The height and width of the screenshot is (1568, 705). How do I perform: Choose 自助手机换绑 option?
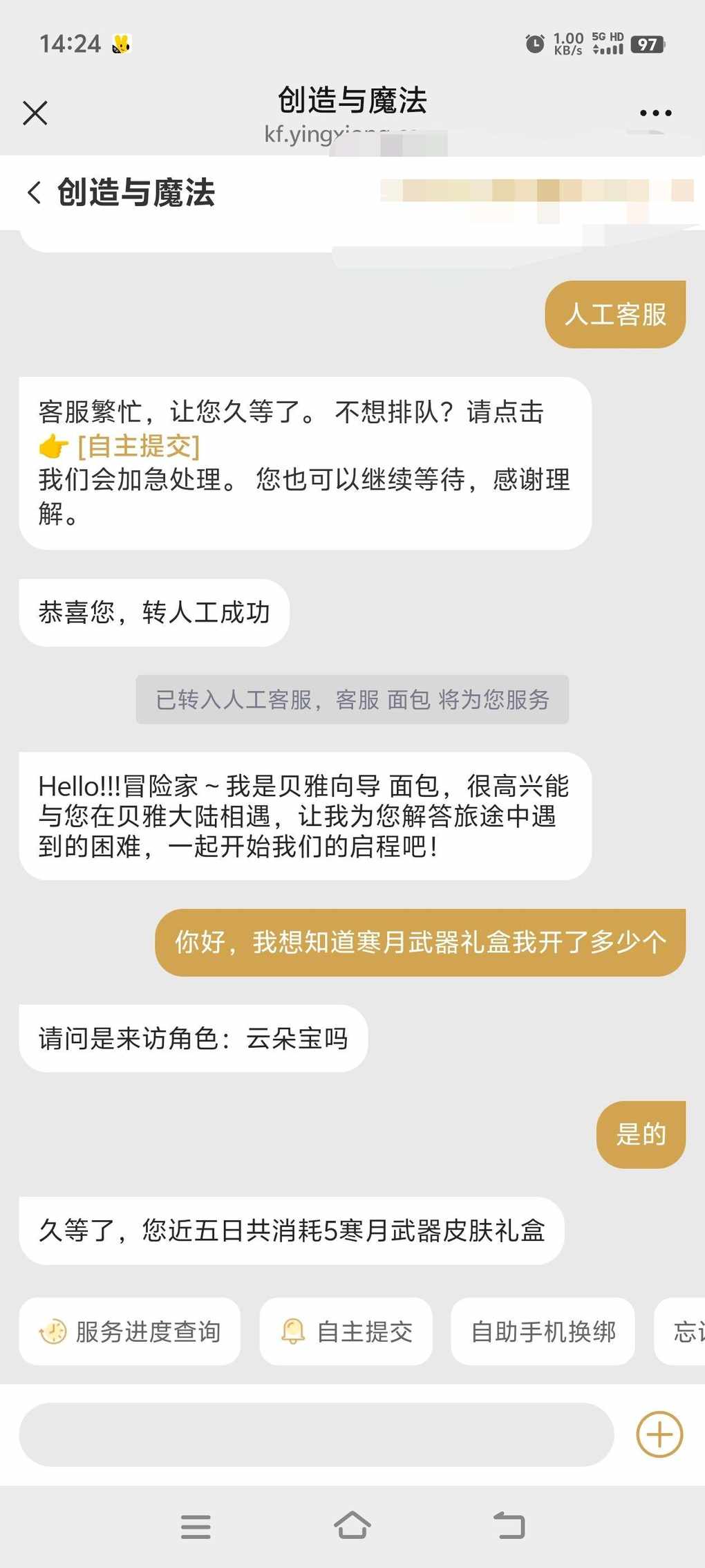click(543, 1331)
